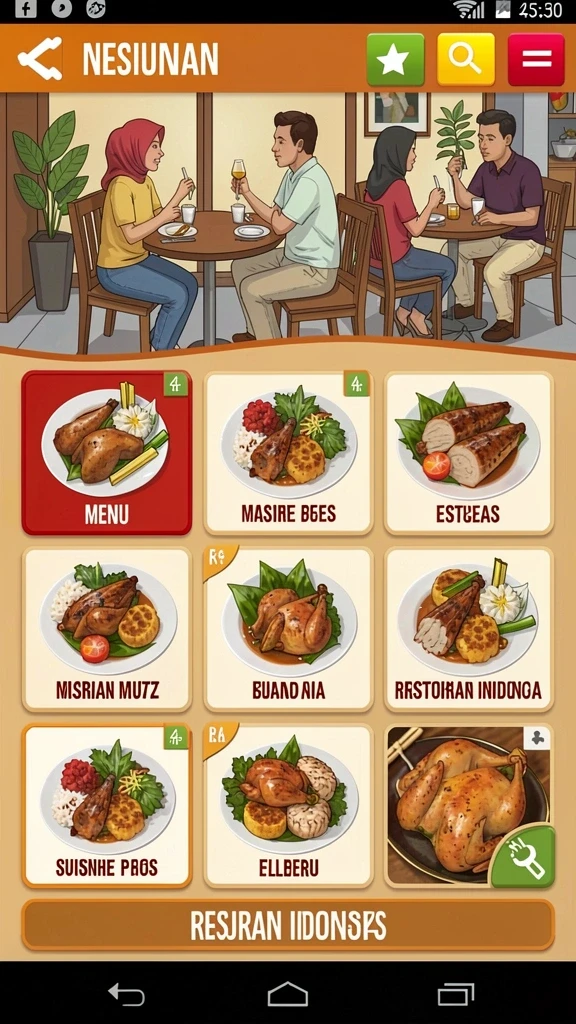Tap the system back button
The image size is (576, 1024).
pyautogui.click(x=126, y=995)
